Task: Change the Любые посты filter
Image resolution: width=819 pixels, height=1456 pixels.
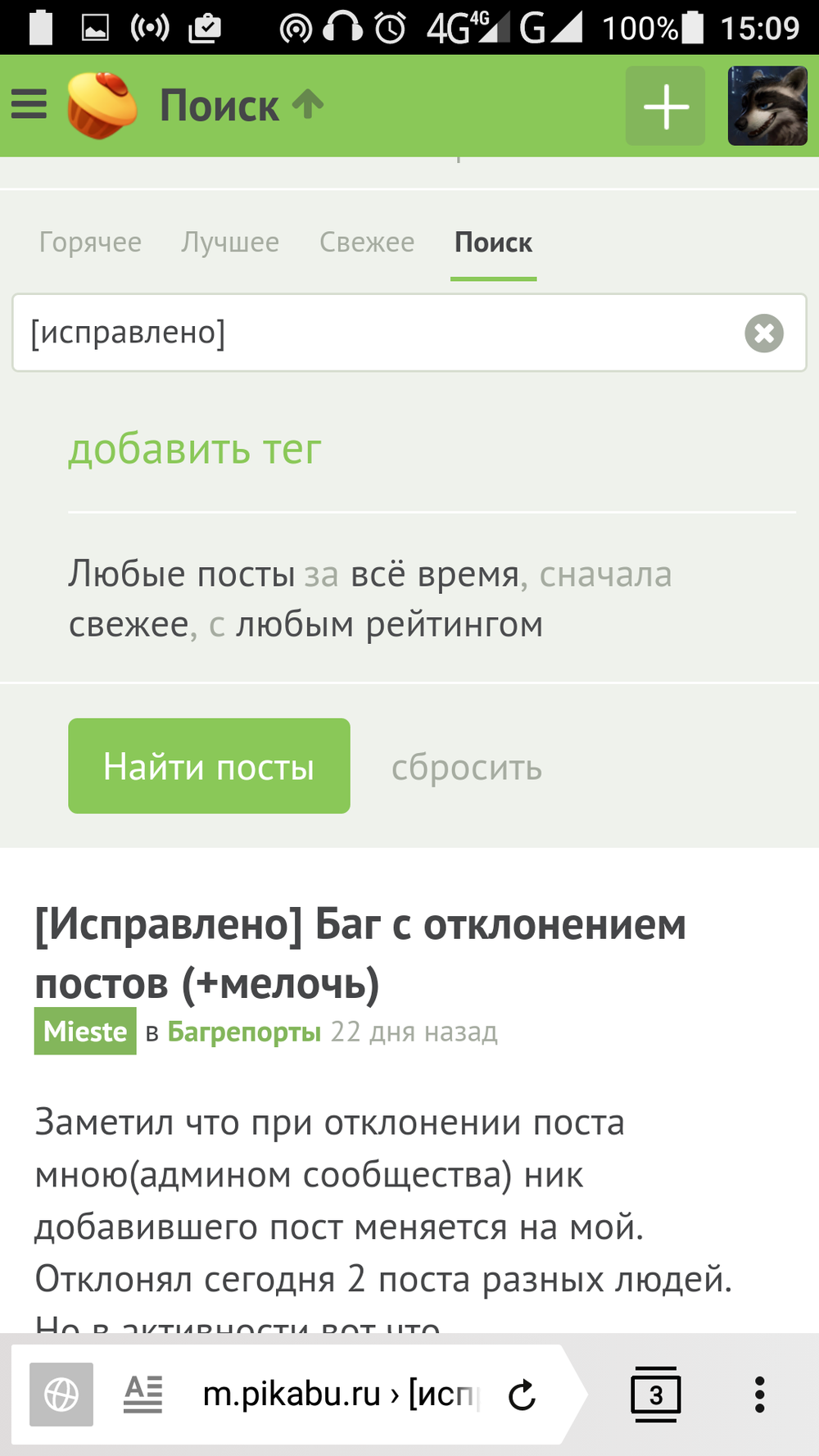Action: click(181, 574)
